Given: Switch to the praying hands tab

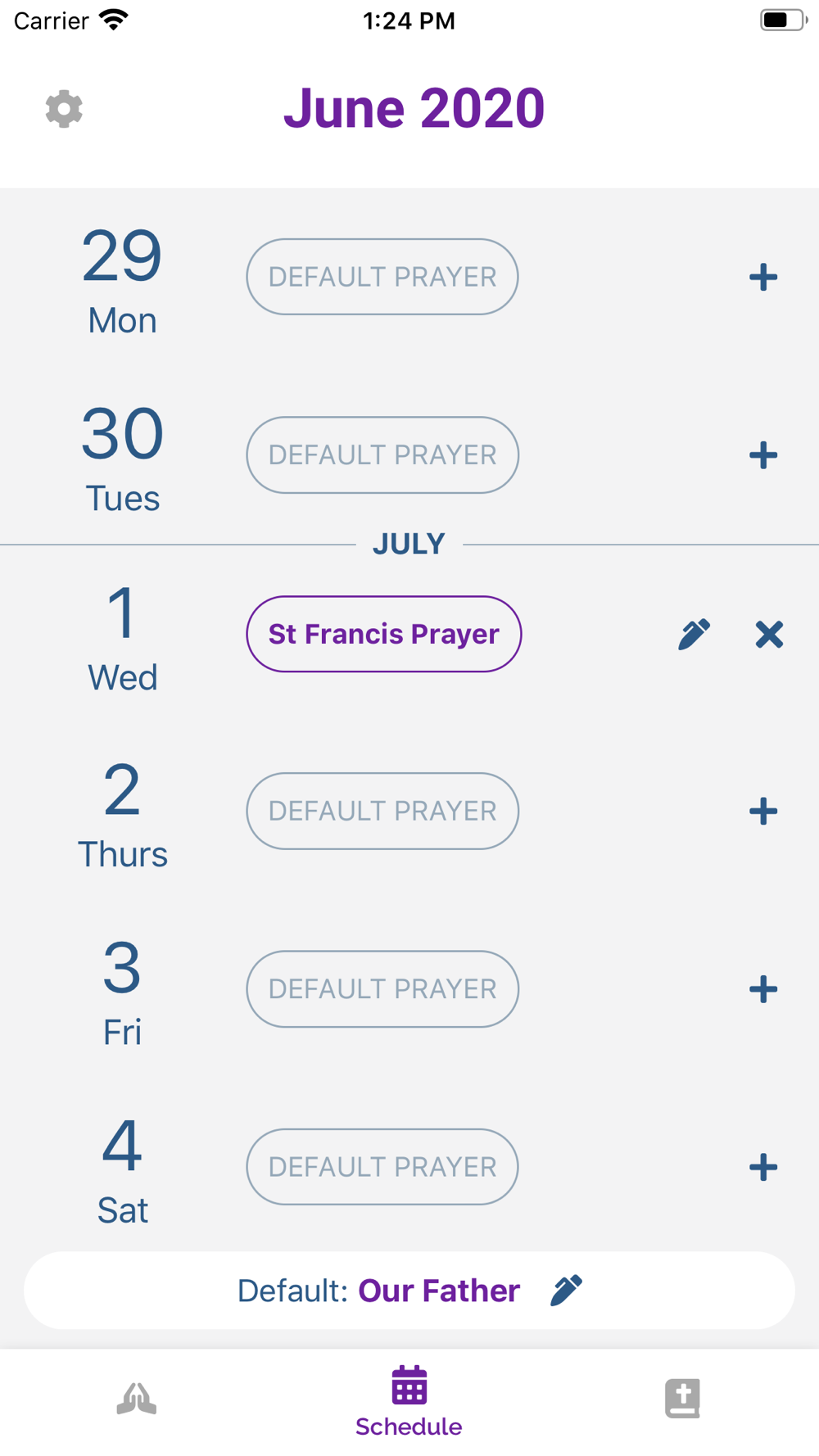Looking at the screenshot, I should pyautogui.click(x=137, y=1399).
